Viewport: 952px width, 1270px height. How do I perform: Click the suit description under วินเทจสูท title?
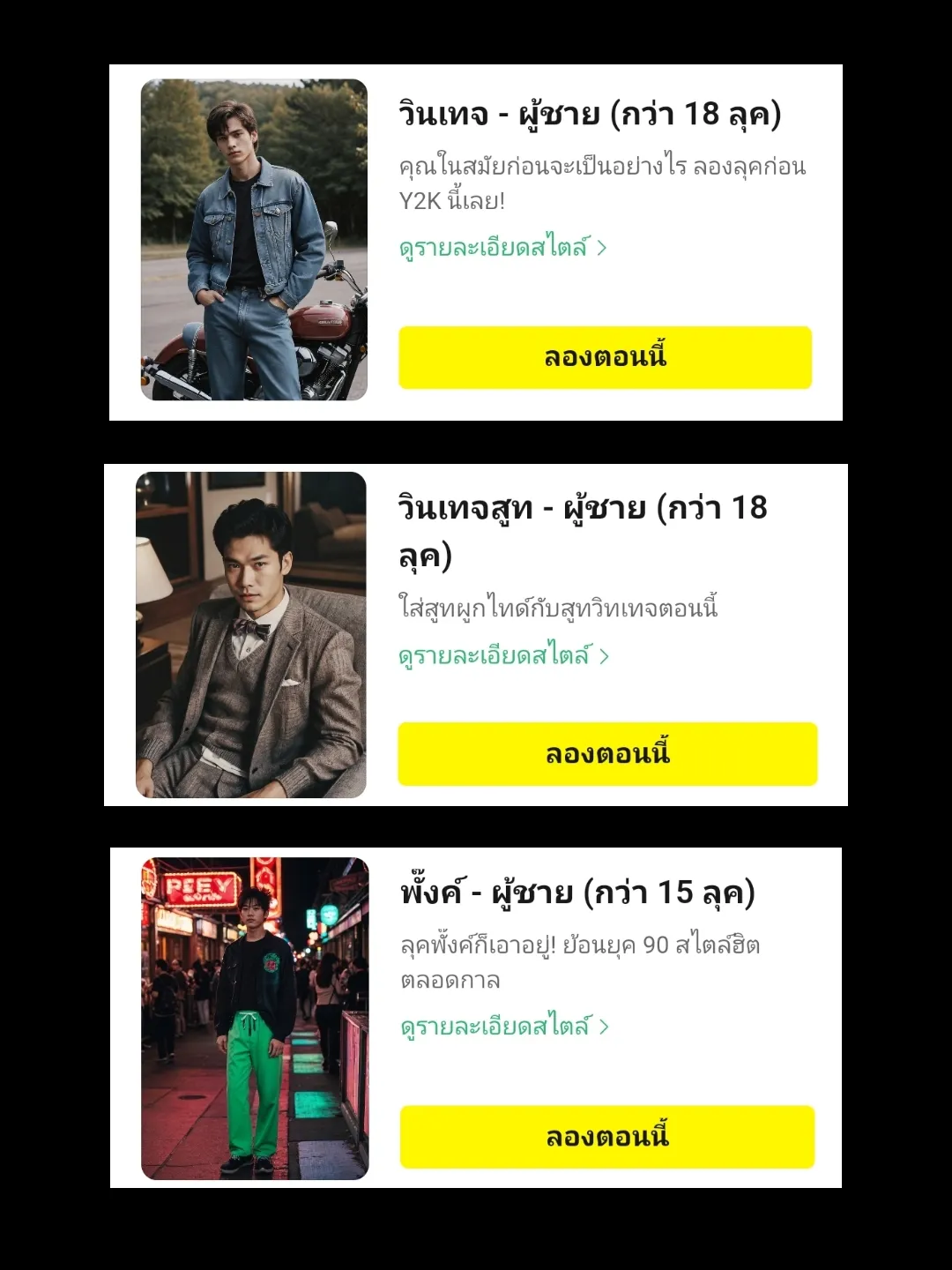pos(558,606)
